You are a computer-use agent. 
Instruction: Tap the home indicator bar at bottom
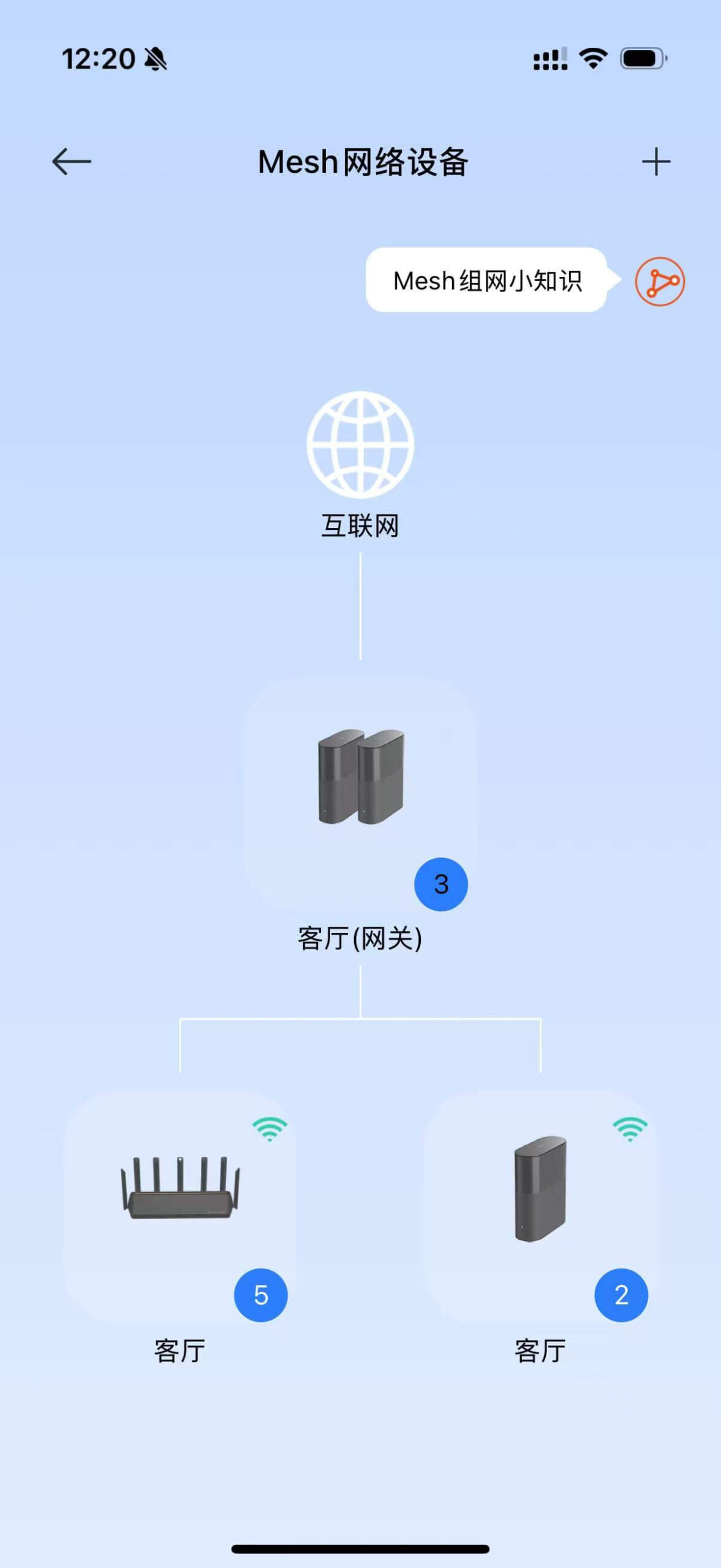(360, 1547)
